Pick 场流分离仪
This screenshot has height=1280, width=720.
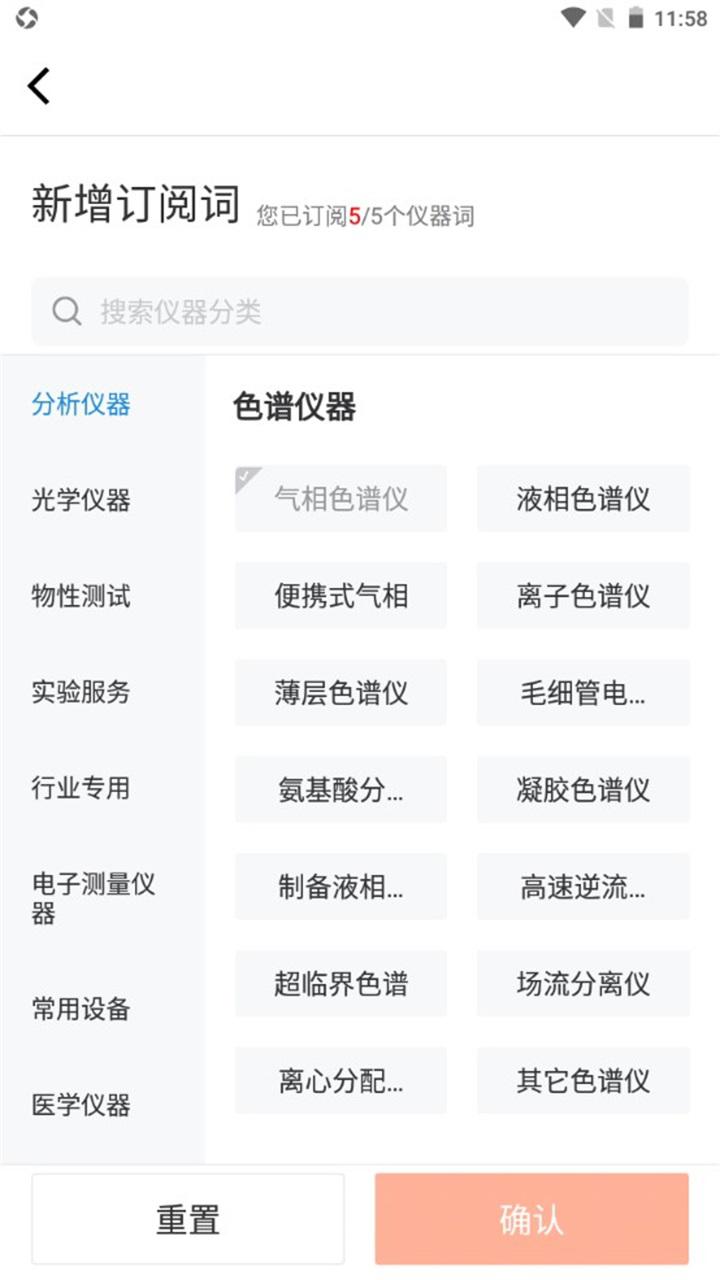tap(583, 983)
